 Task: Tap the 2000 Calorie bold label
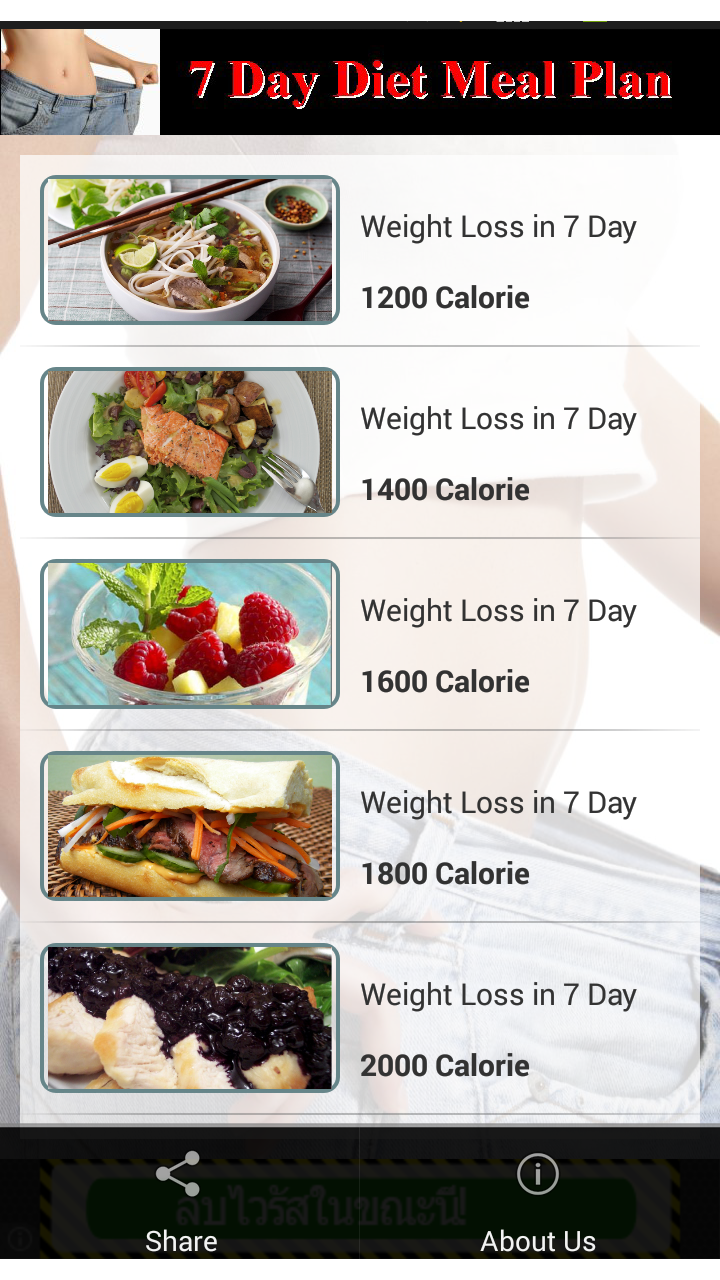click(x=444, y=1065)
